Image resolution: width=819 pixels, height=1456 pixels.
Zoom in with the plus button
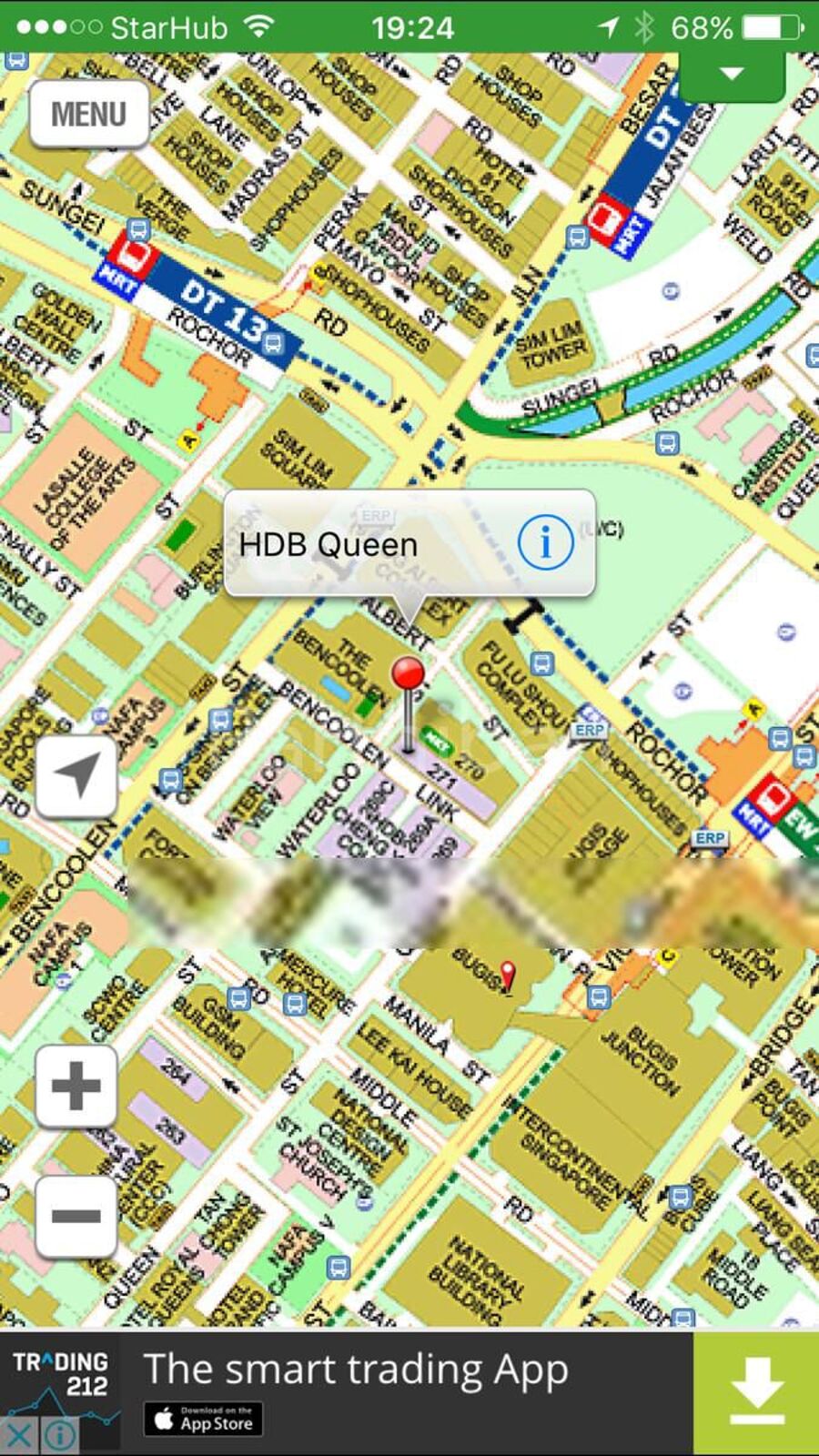pyautogui.click(x=76, y=1086)
